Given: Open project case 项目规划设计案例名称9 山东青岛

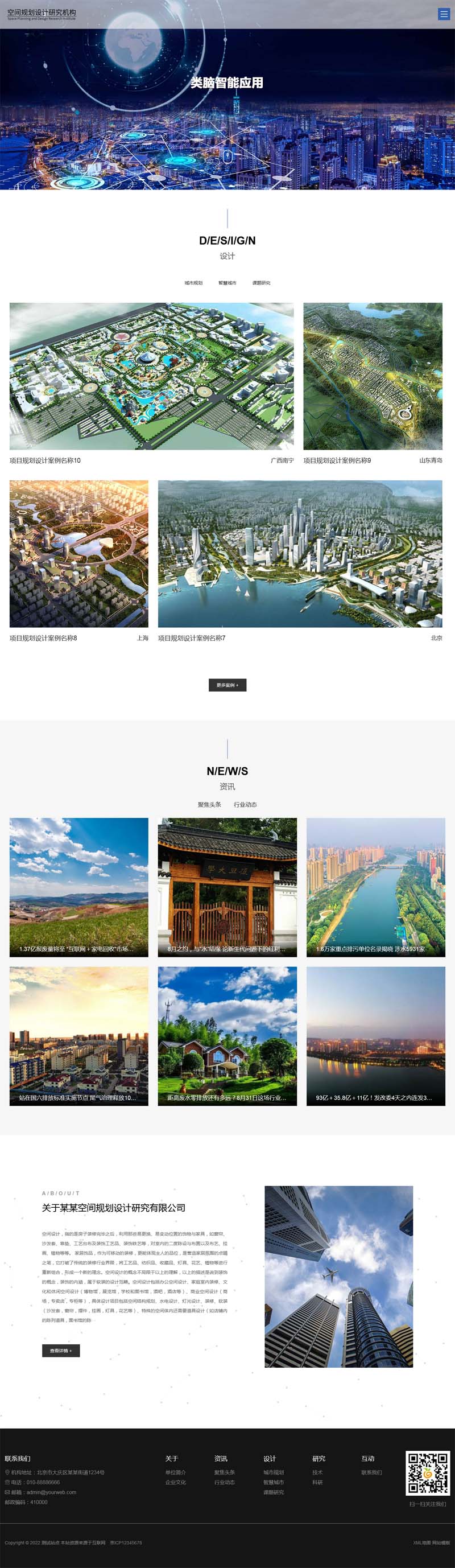Looking at the screenshot, I should coord(373,376).
